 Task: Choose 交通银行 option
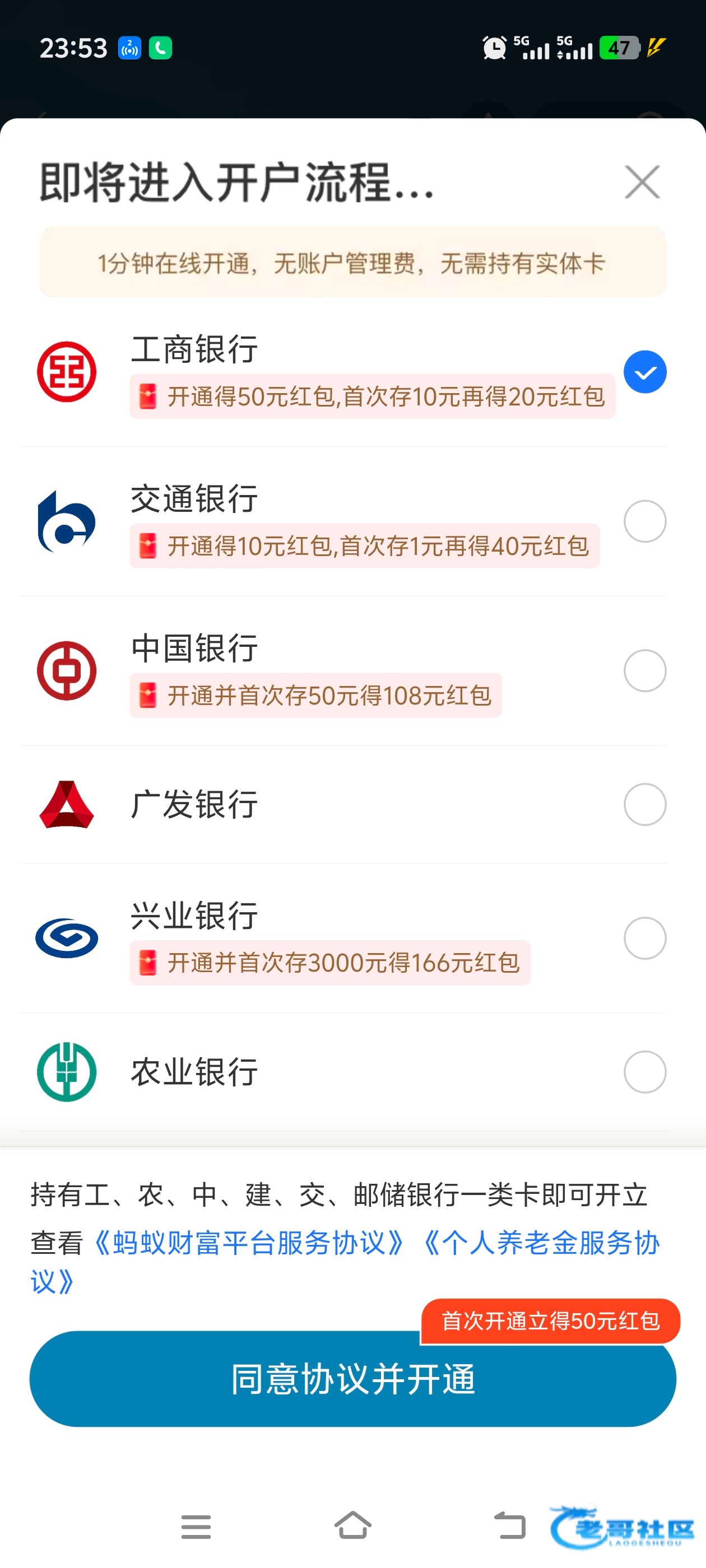point(644,522)
